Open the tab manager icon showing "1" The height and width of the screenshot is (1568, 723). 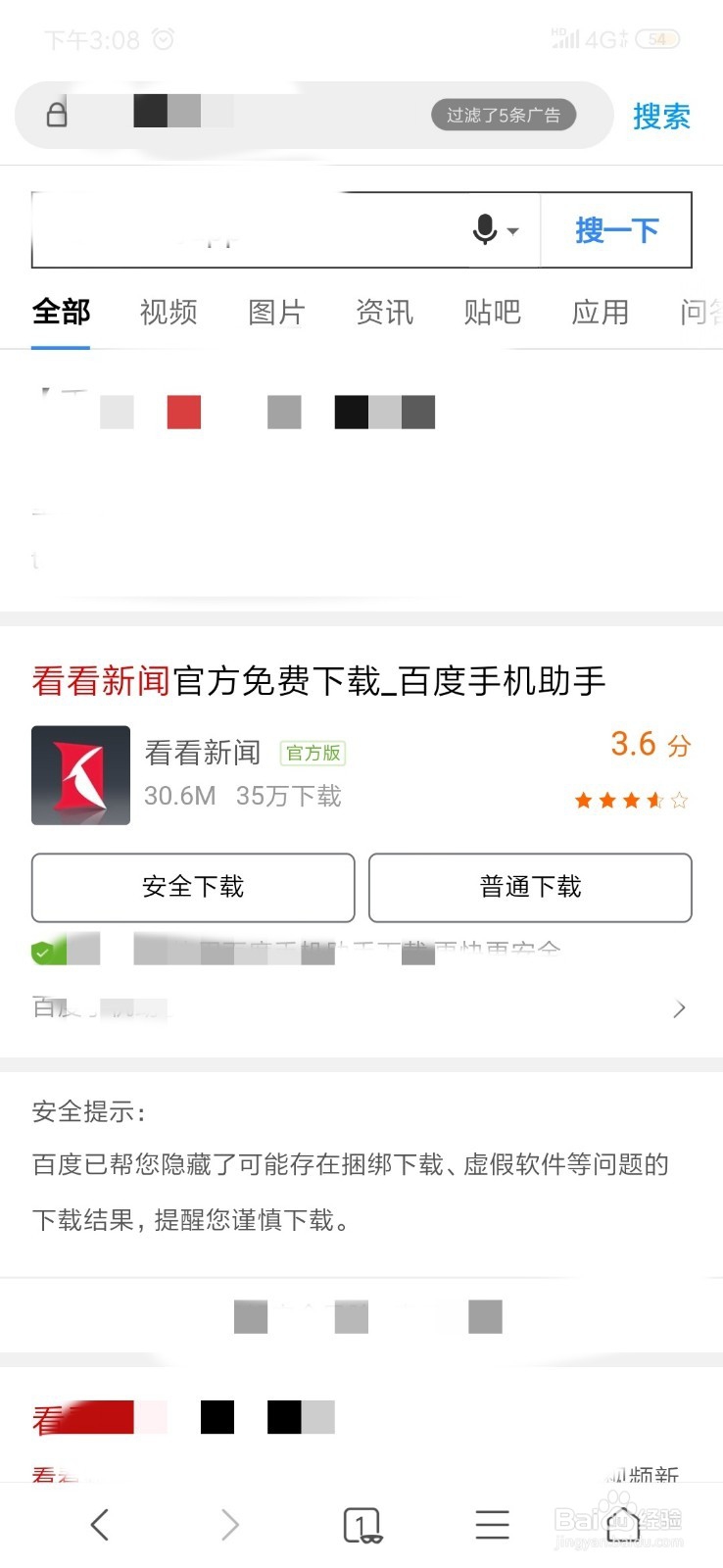point(361,1524)
